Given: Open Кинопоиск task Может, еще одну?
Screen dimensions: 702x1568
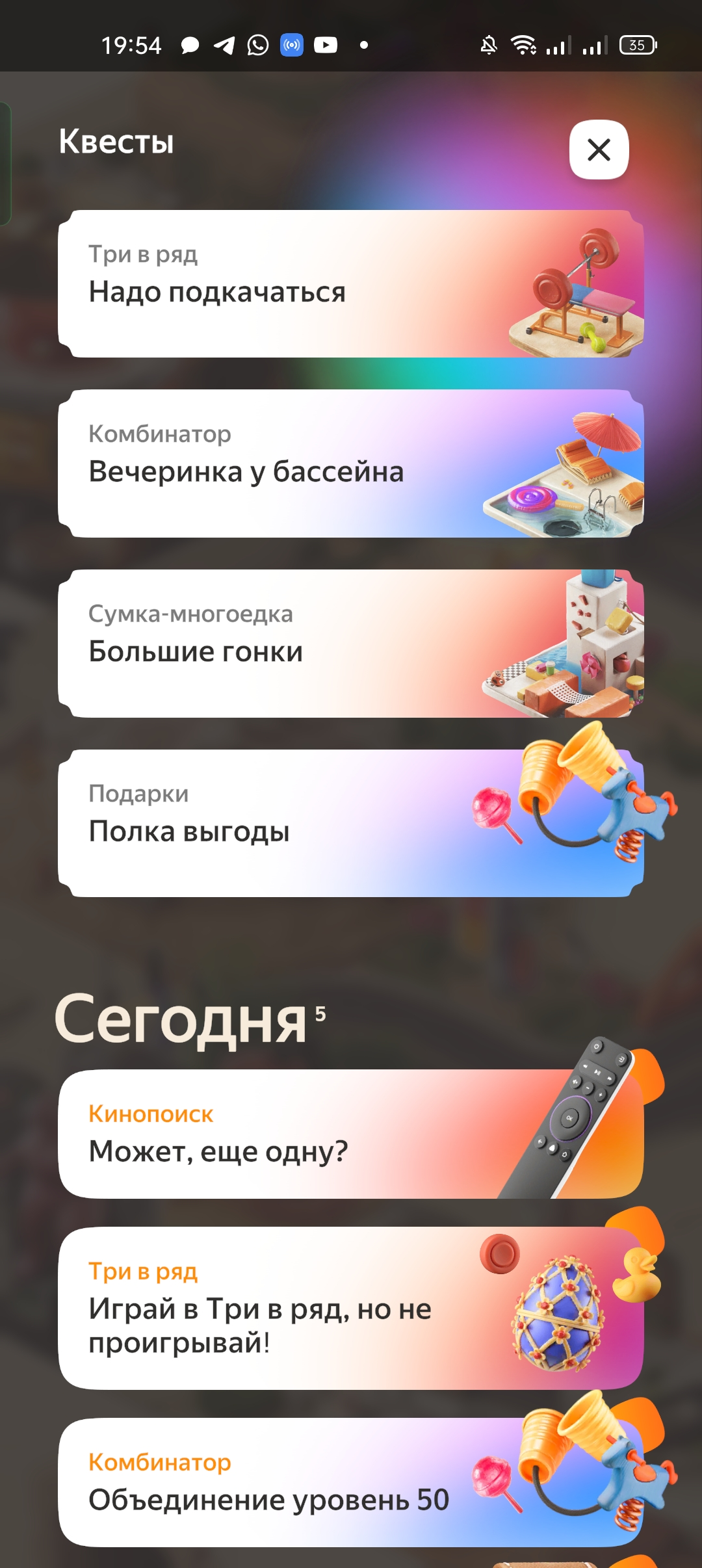Looking at the screenshot, I should [x=351, y=1134].
